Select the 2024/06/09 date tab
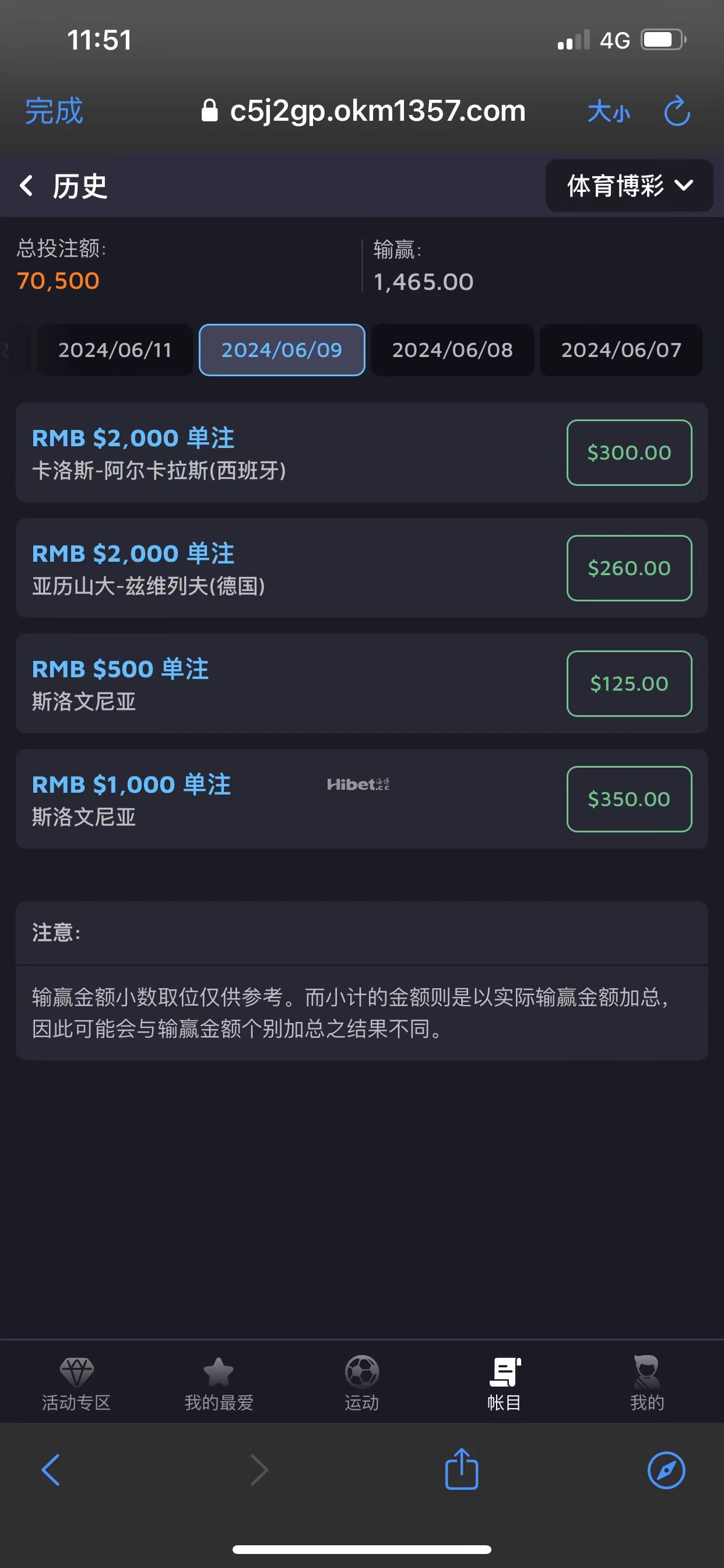 [x=282, y=350]
